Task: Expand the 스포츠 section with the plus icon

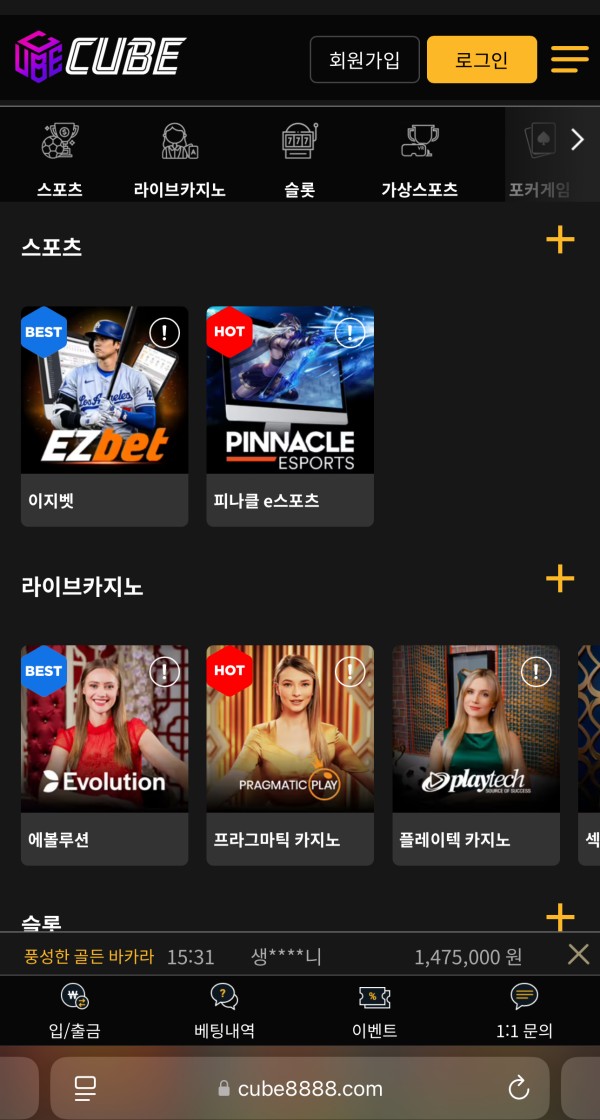Action: pos(560,240)
